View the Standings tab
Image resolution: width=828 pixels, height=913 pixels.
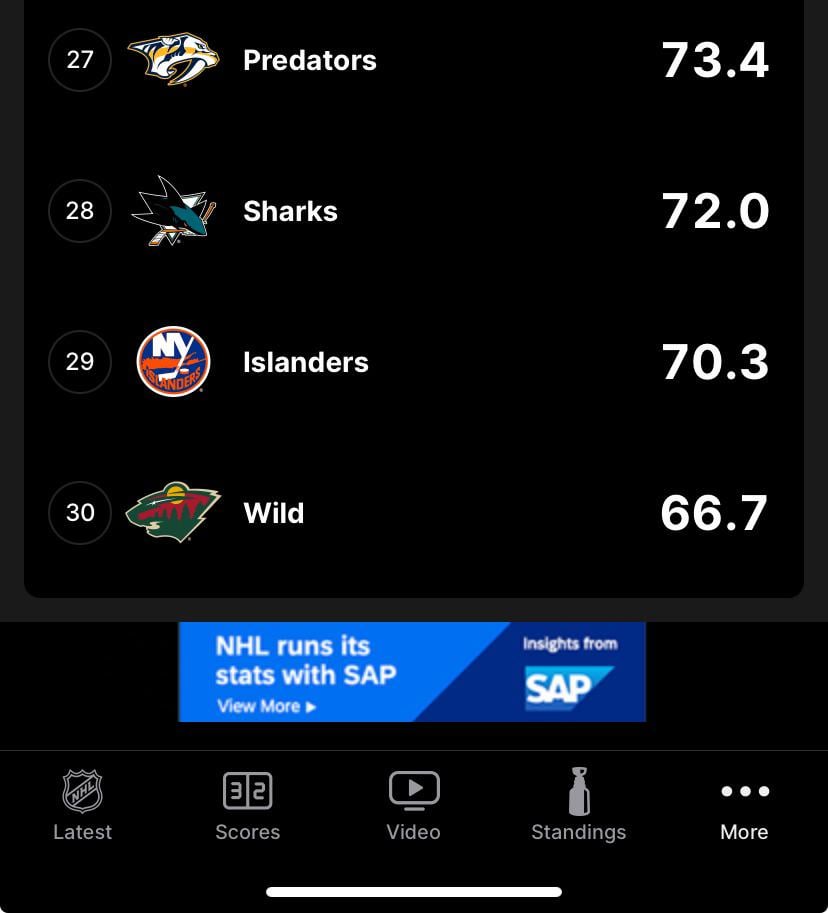578,805
